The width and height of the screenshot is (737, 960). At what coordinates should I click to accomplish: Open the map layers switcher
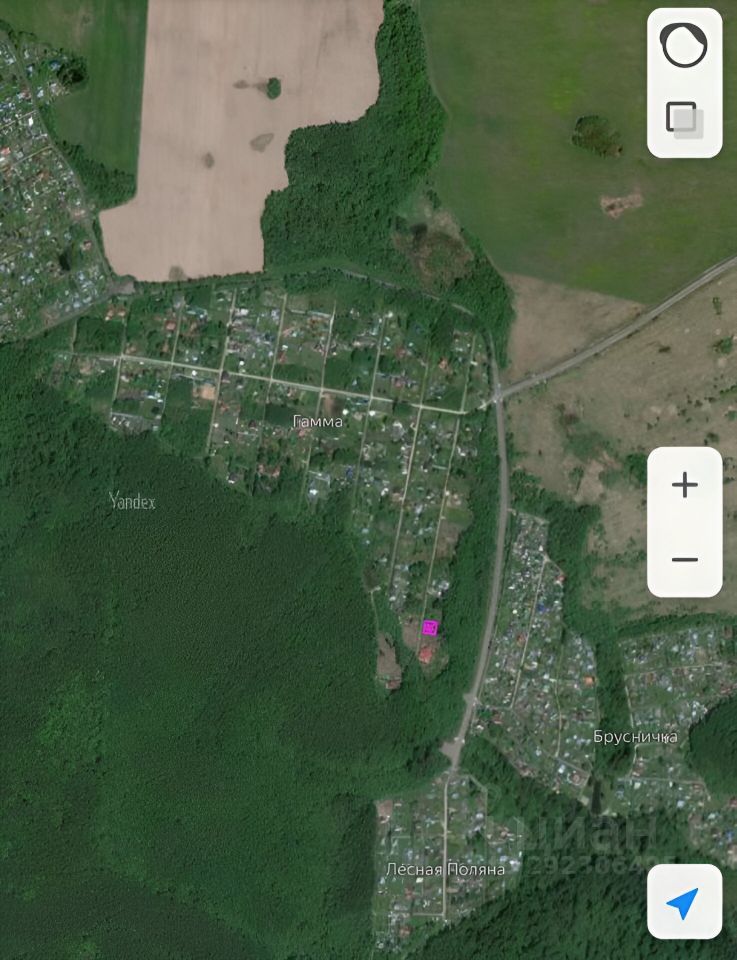685,120
